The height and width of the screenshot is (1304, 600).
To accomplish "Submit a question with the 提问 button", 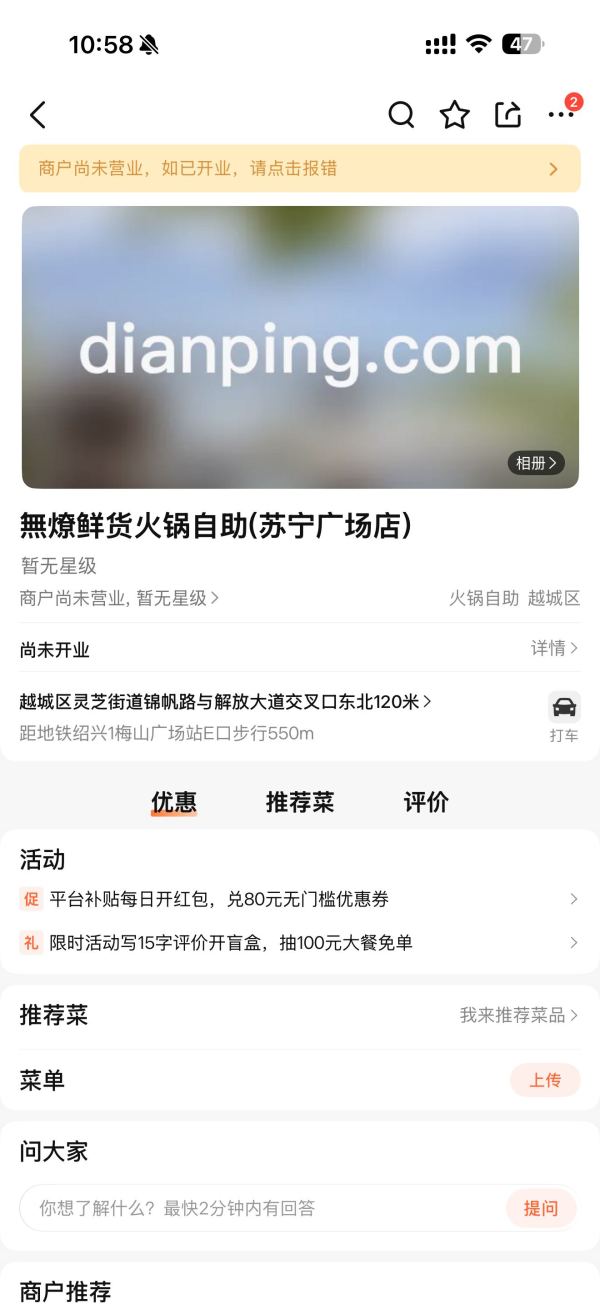I will coord(541,1208).
